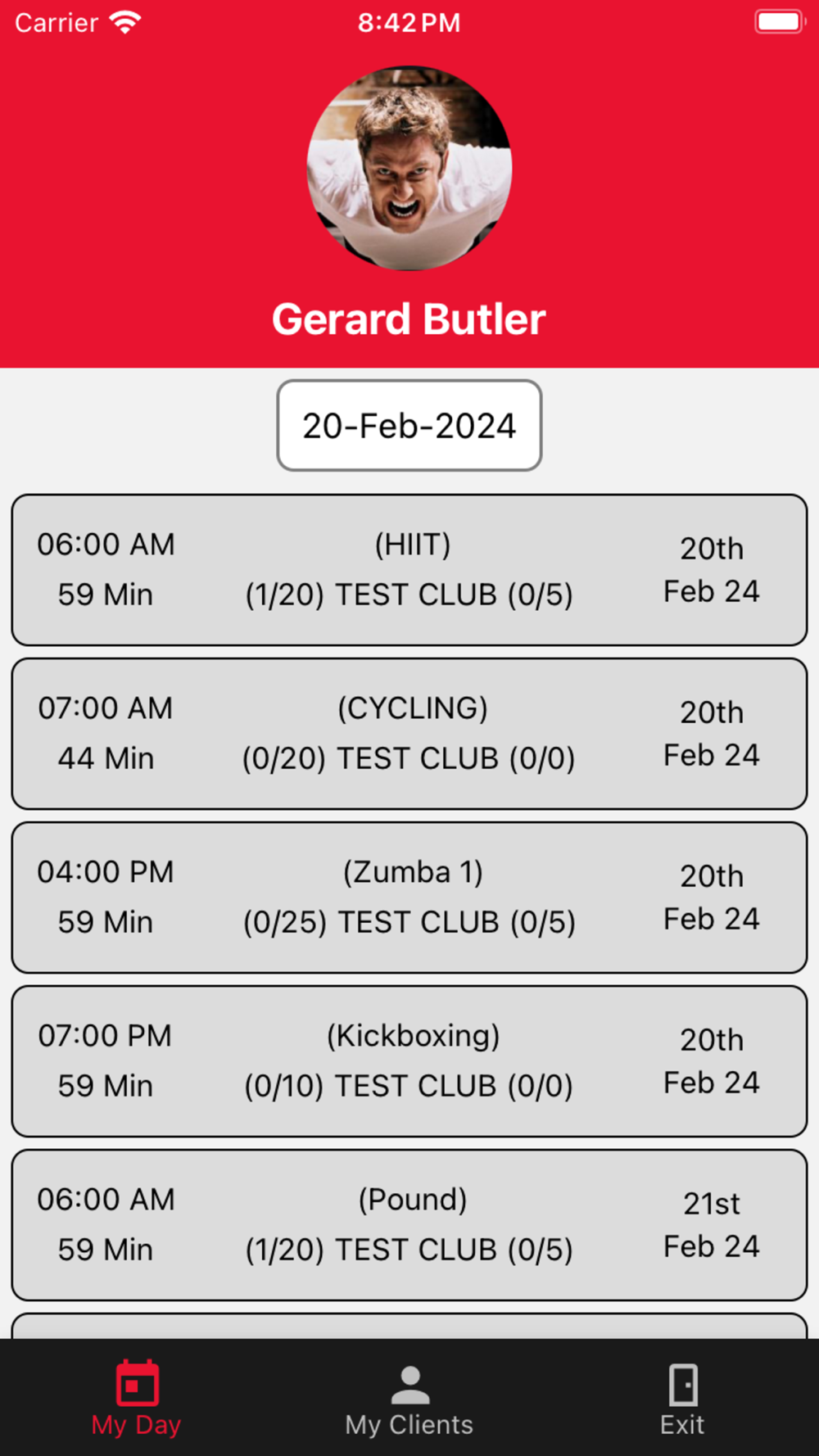
Task: Open the 06:00 AM HIIT class
Action: click(409, 570)
